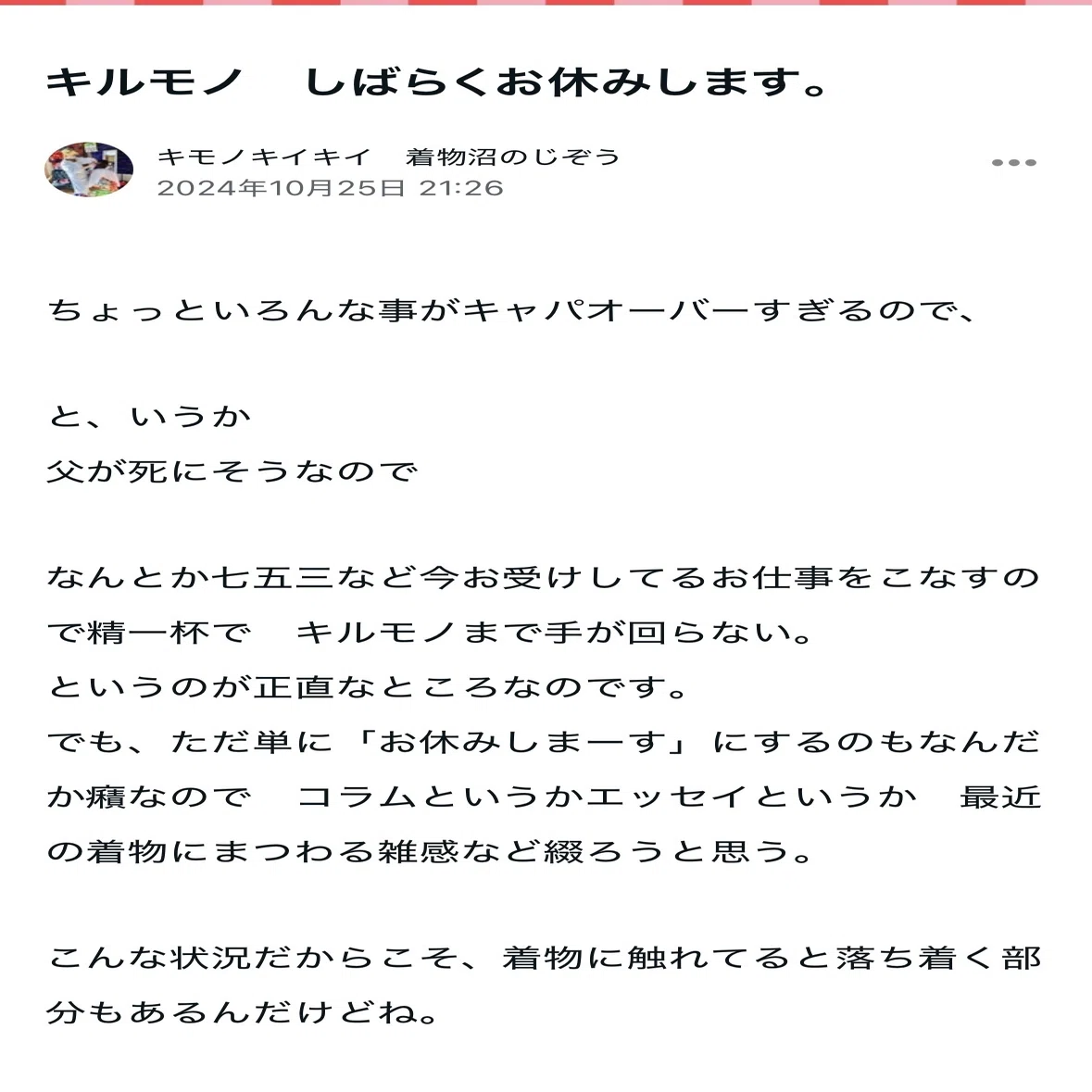Open the three-dot overflow menu

tap(1014, 162)
